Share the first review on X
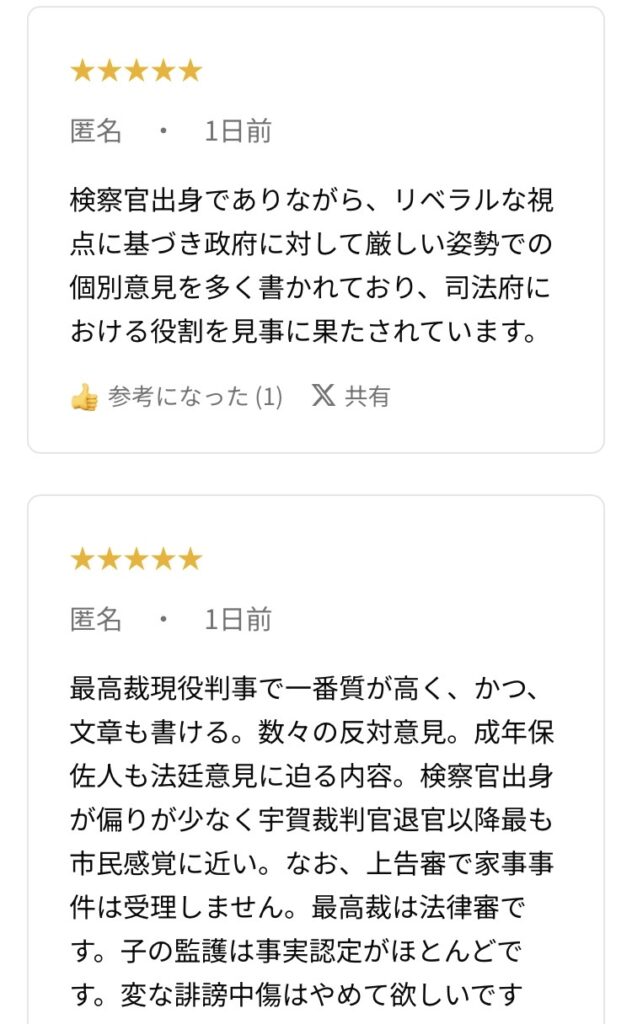Image resolution: width=632 pixels, height=1024 pixels. click(x=350, y=396)
